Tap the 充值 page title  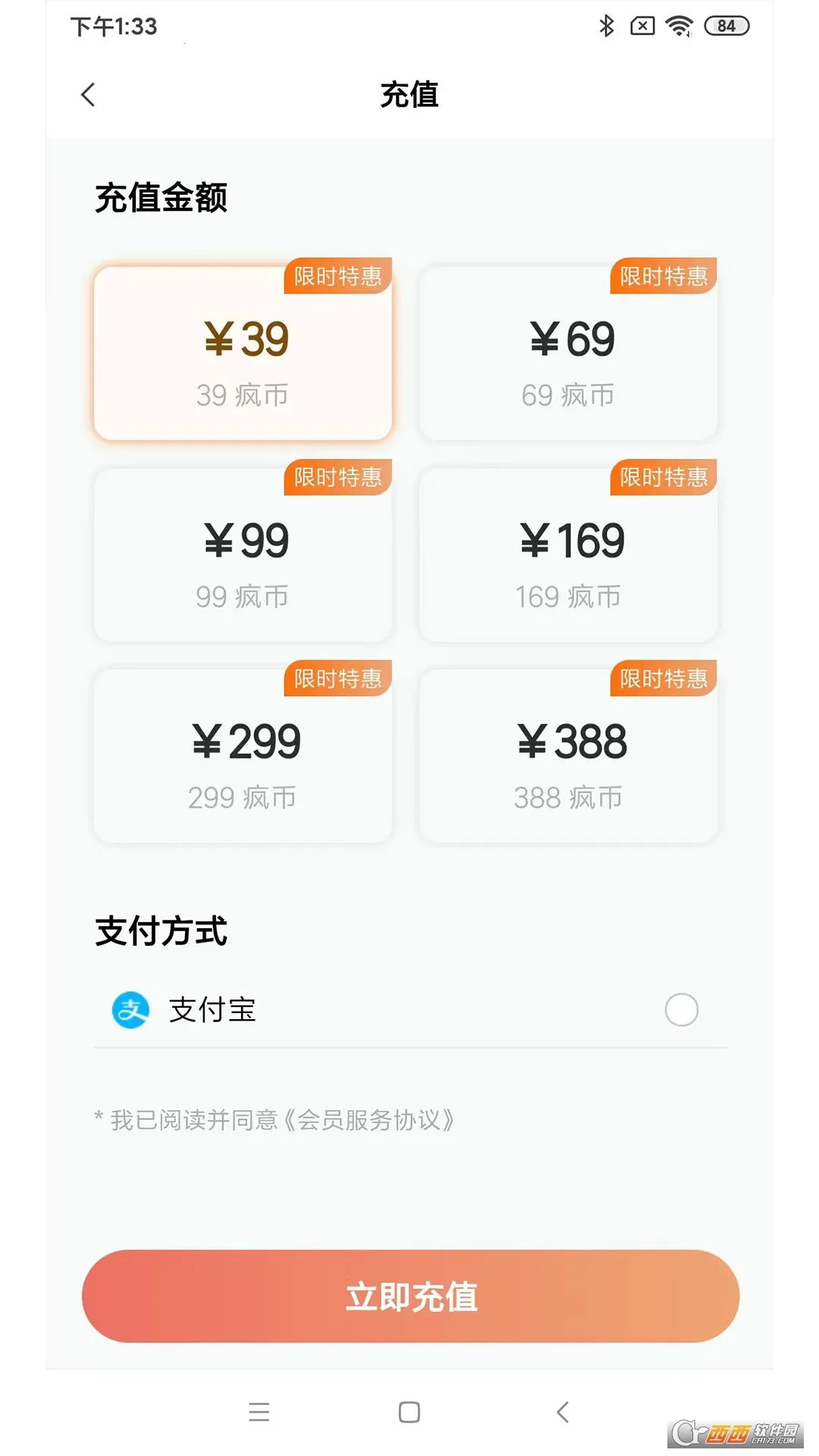click(x=409, y=96)
